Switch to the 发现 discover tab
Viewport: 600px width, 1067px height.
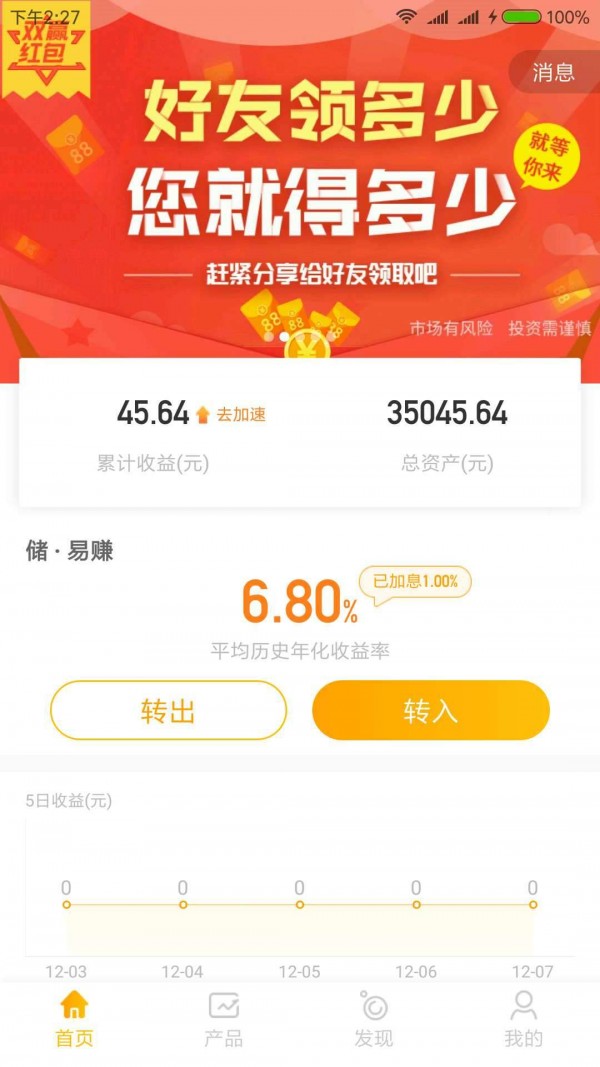[x=374, y=1019]
